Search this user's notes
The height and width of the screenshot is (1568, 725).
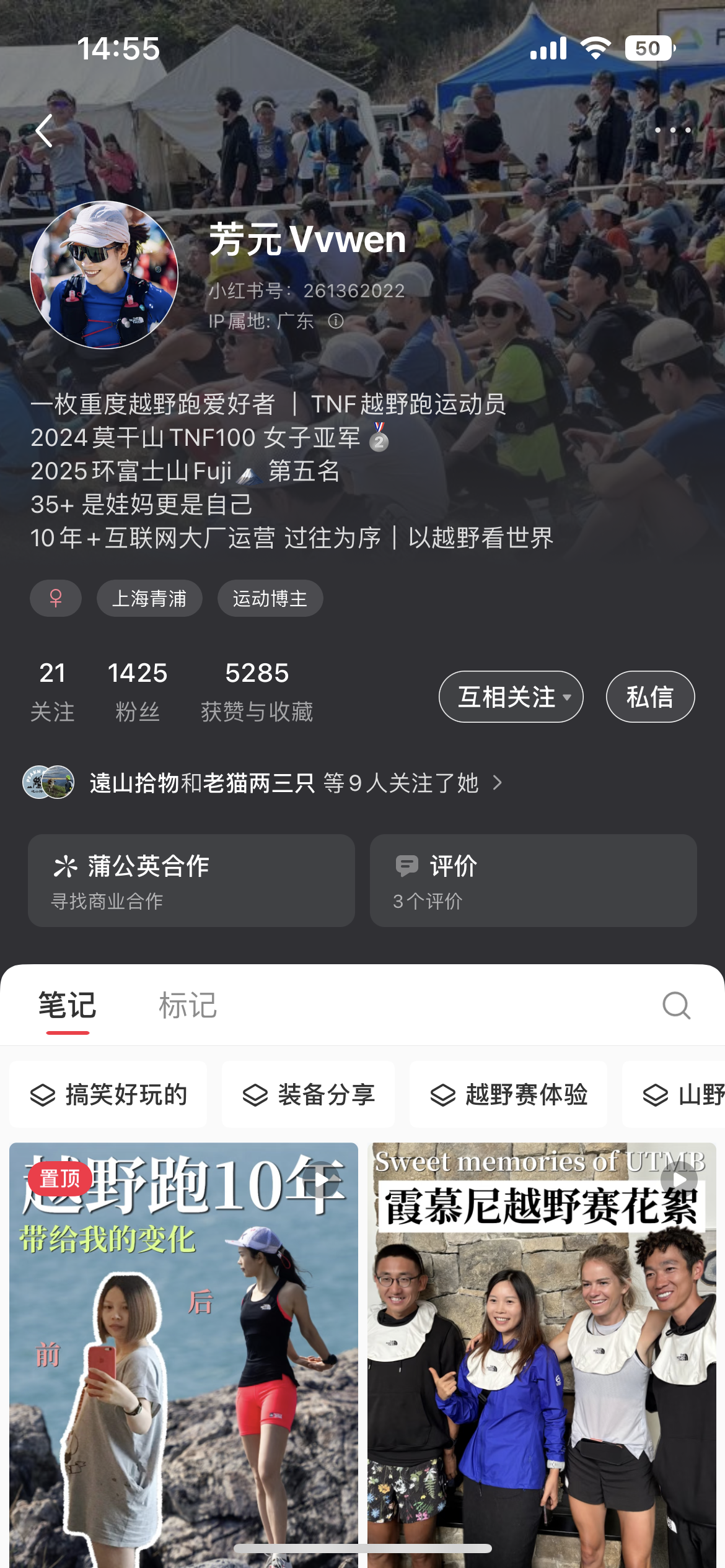point(676,1004)
